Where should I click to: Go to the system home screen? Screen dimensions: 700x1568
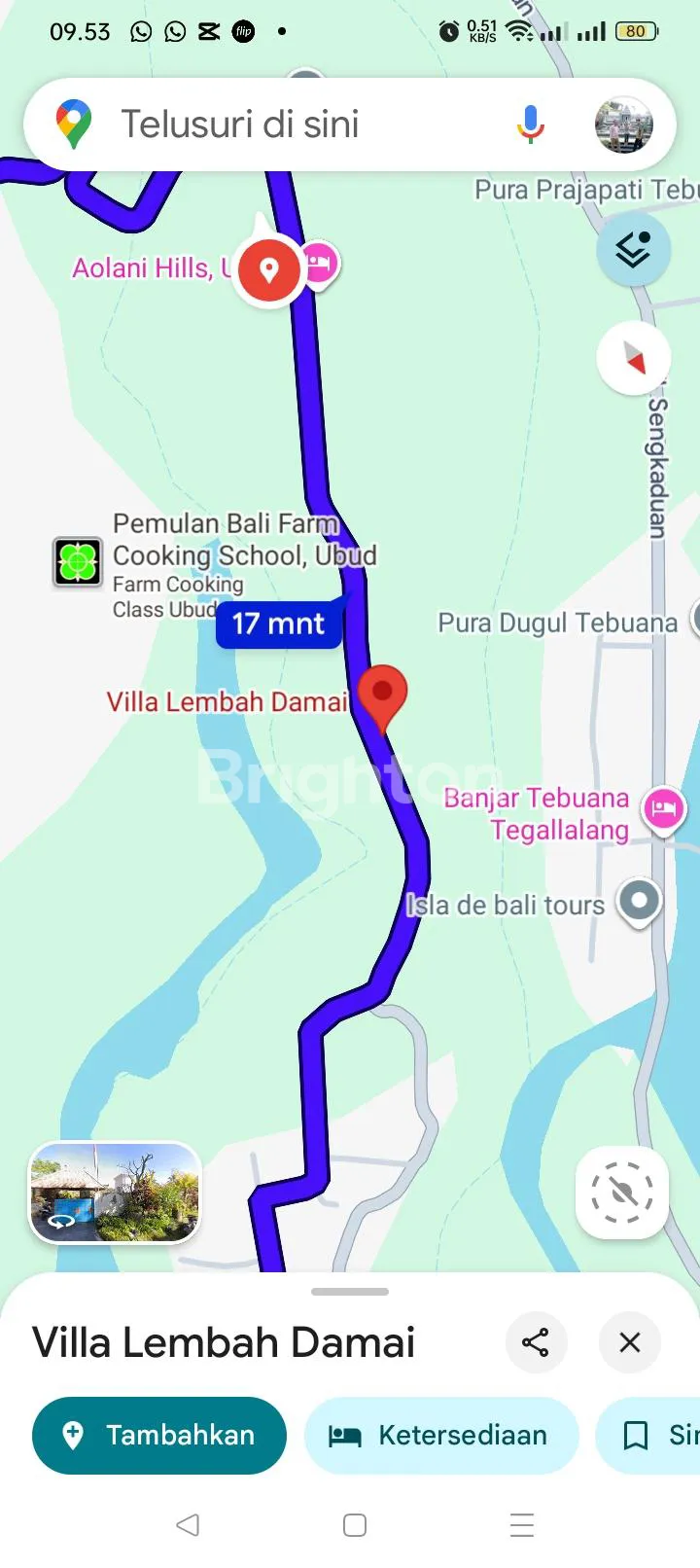(x=355, y=1524)
